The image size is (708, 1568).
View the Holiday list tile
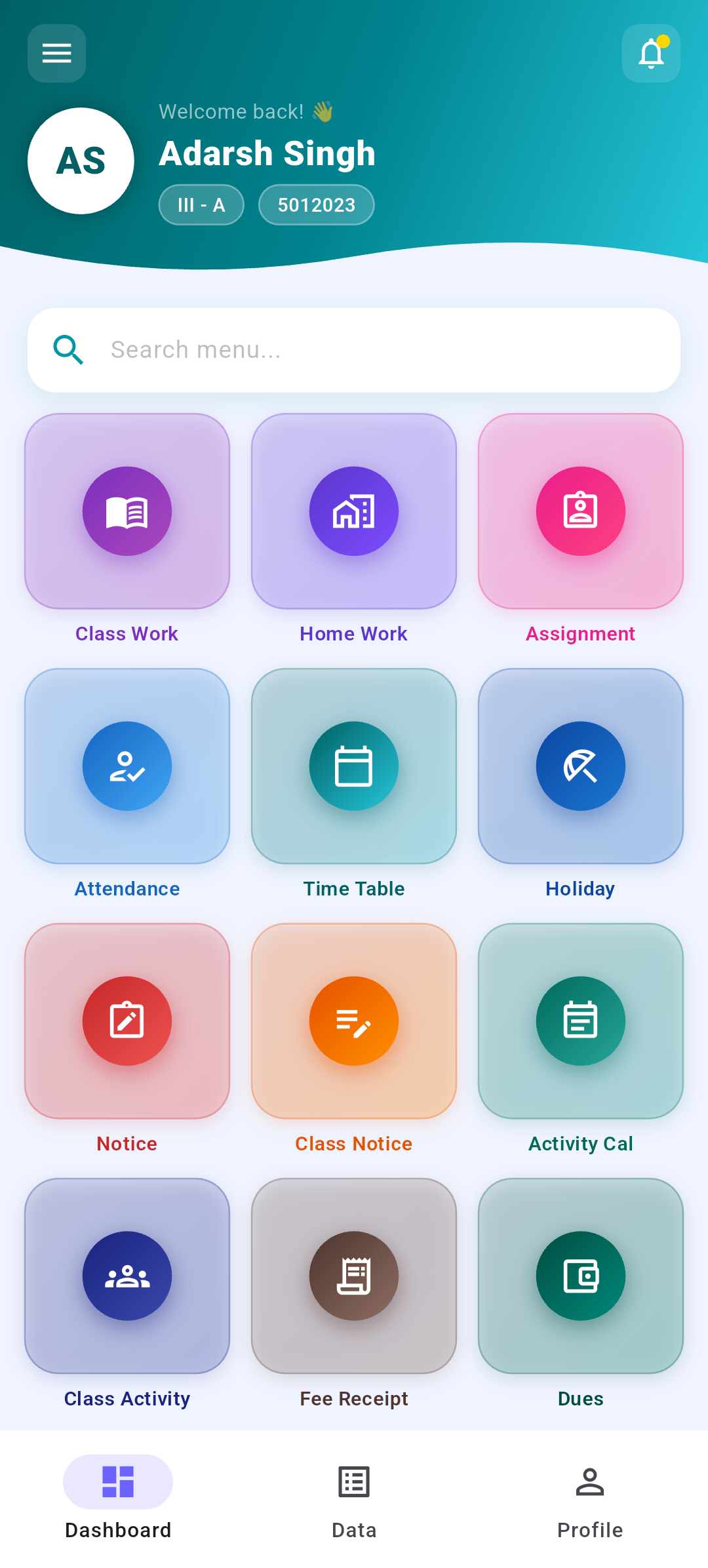(x=581, y=766)
